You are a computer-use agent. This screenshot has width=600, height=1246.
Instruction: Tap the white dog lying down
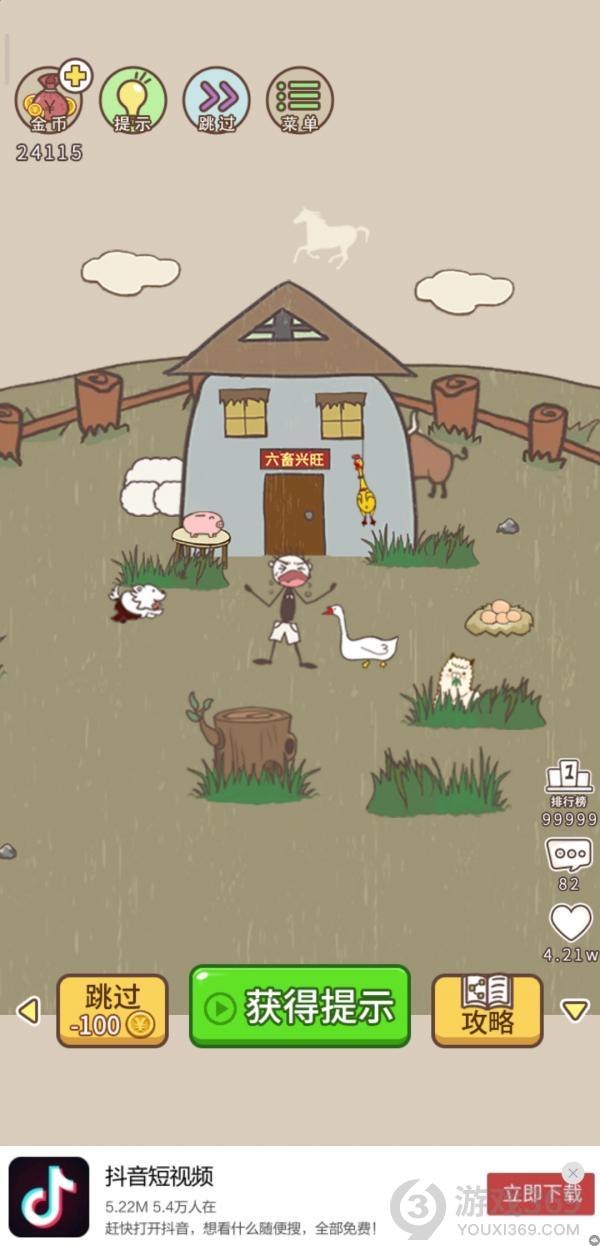pos(139,601)
